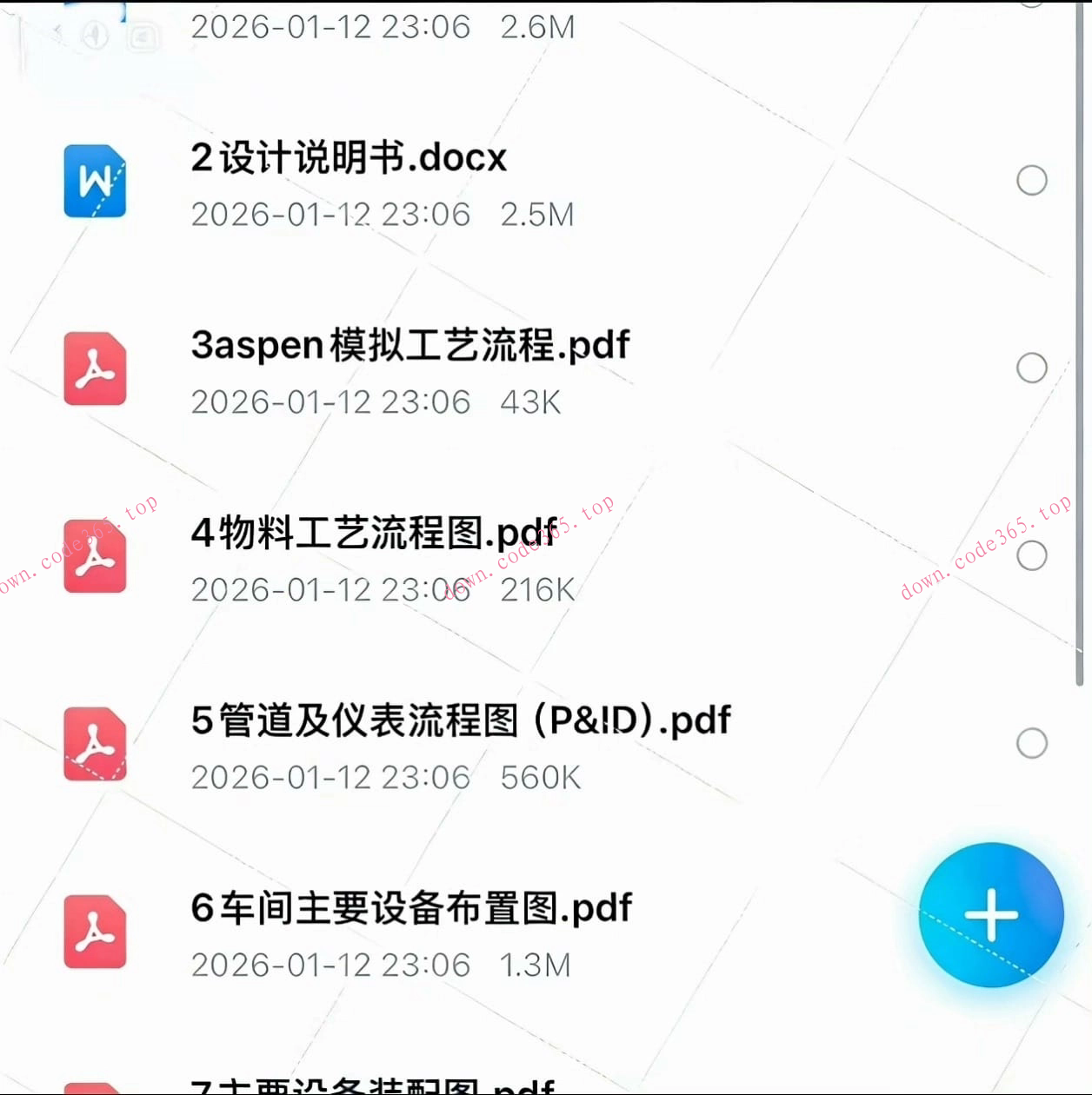
Task: Select the circle beside 3aspen模拟工艺流程.pdf
Action: (1032, 368)
